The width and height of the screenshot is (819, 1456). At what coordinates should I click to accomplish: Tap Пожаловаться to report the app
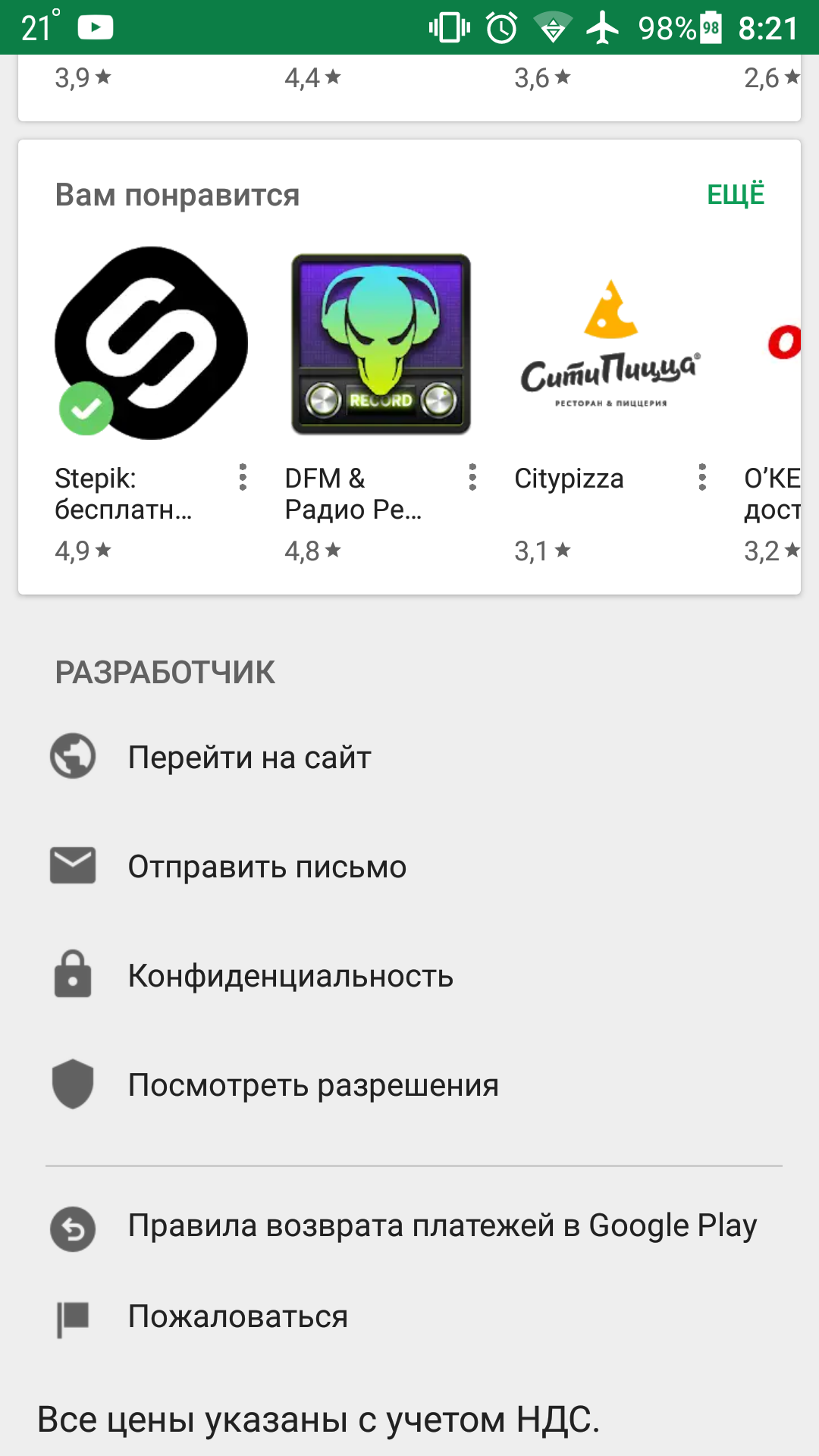pyautogui.click(x=237, y=1316)
